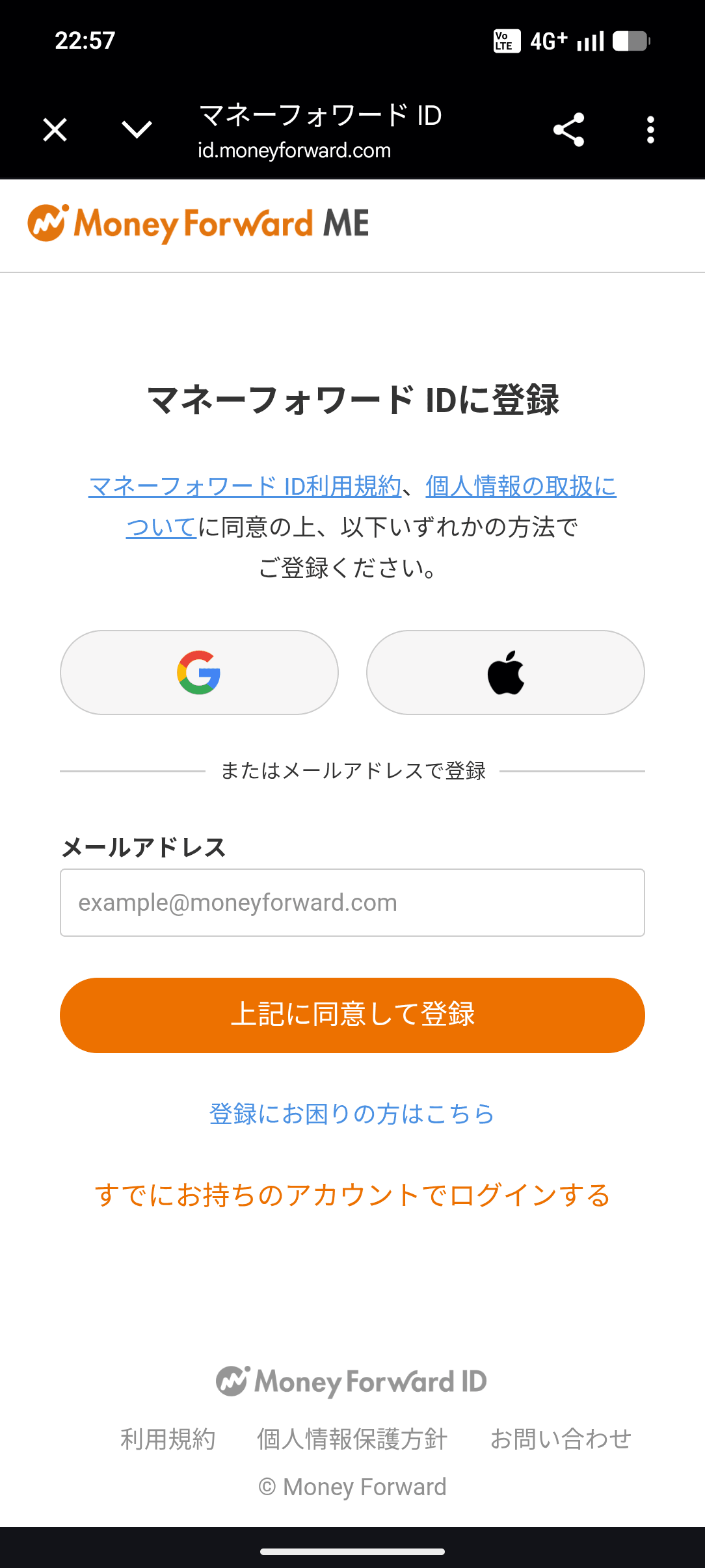Open マネーフォワード ID利用規約 link
Image resolution: width=705 pixels, height=1568 pixels.
(245, 486)
